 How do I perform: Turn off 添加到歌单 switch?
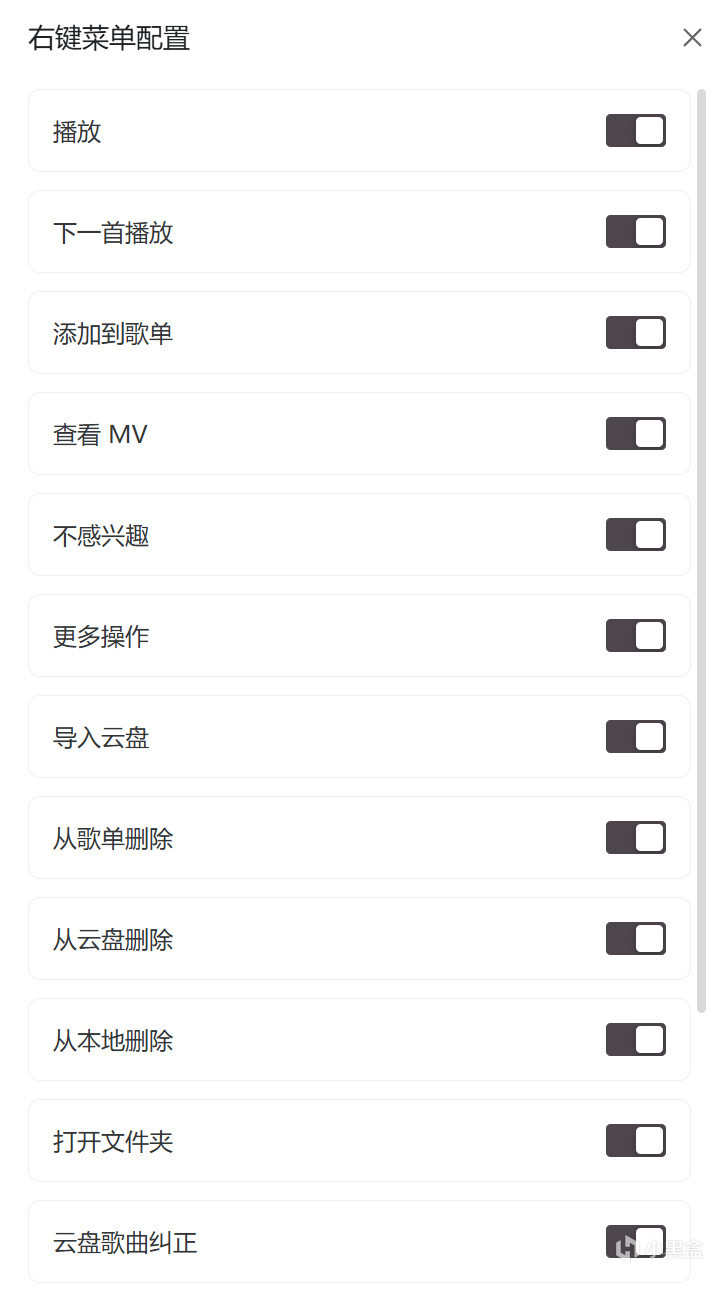635,333
